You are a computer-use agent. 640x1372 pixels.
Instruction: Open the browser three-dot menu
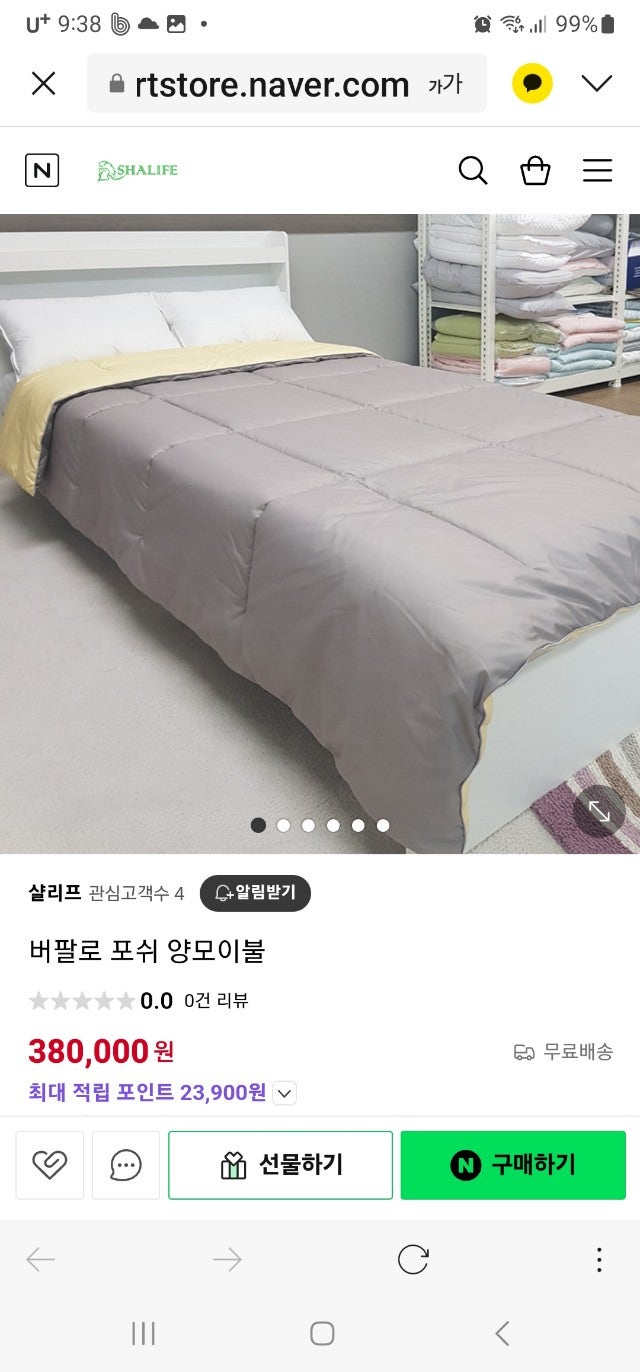click(599, 1260)
